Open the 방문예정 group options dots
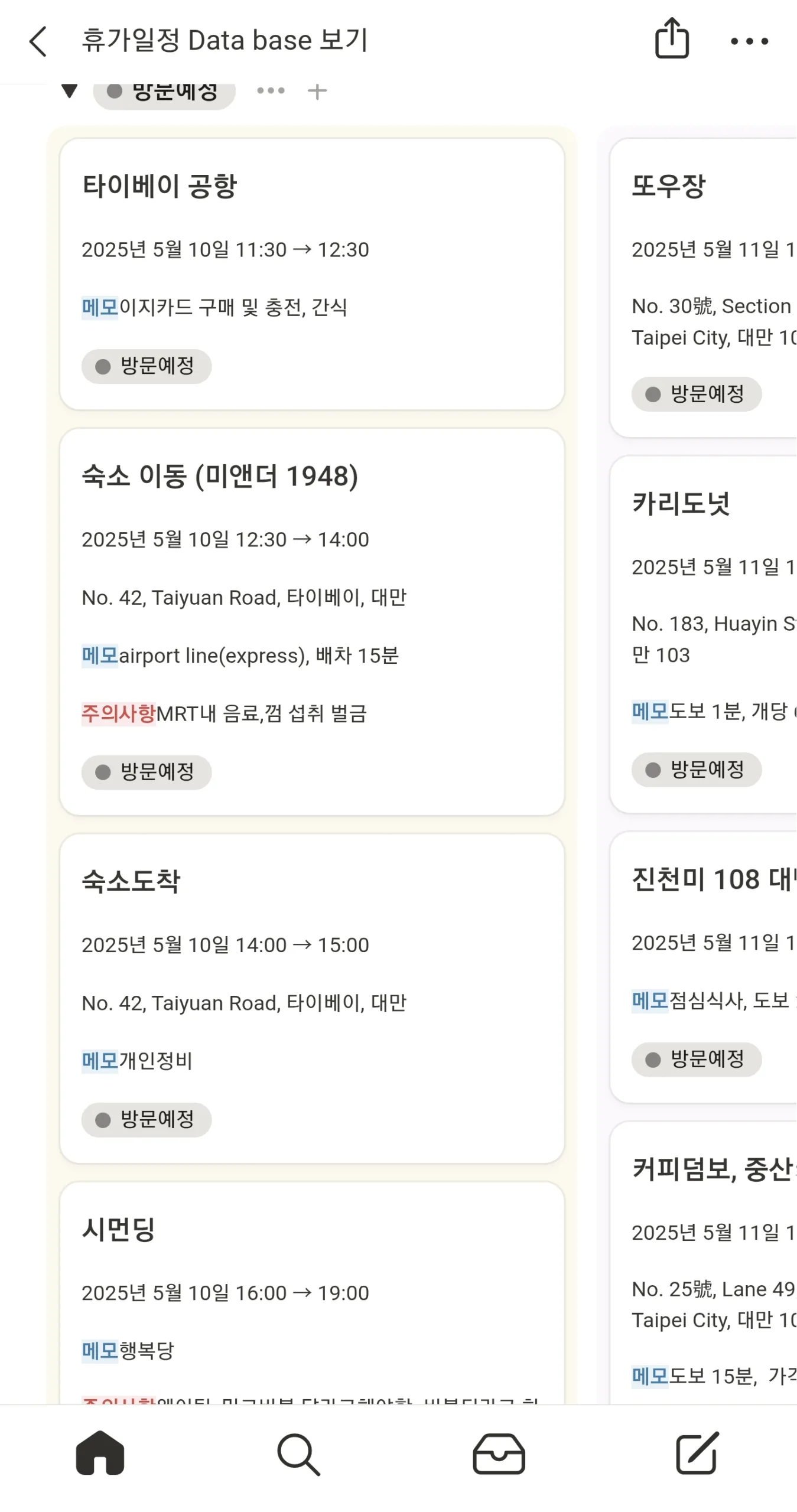 (x=271, y=90)
